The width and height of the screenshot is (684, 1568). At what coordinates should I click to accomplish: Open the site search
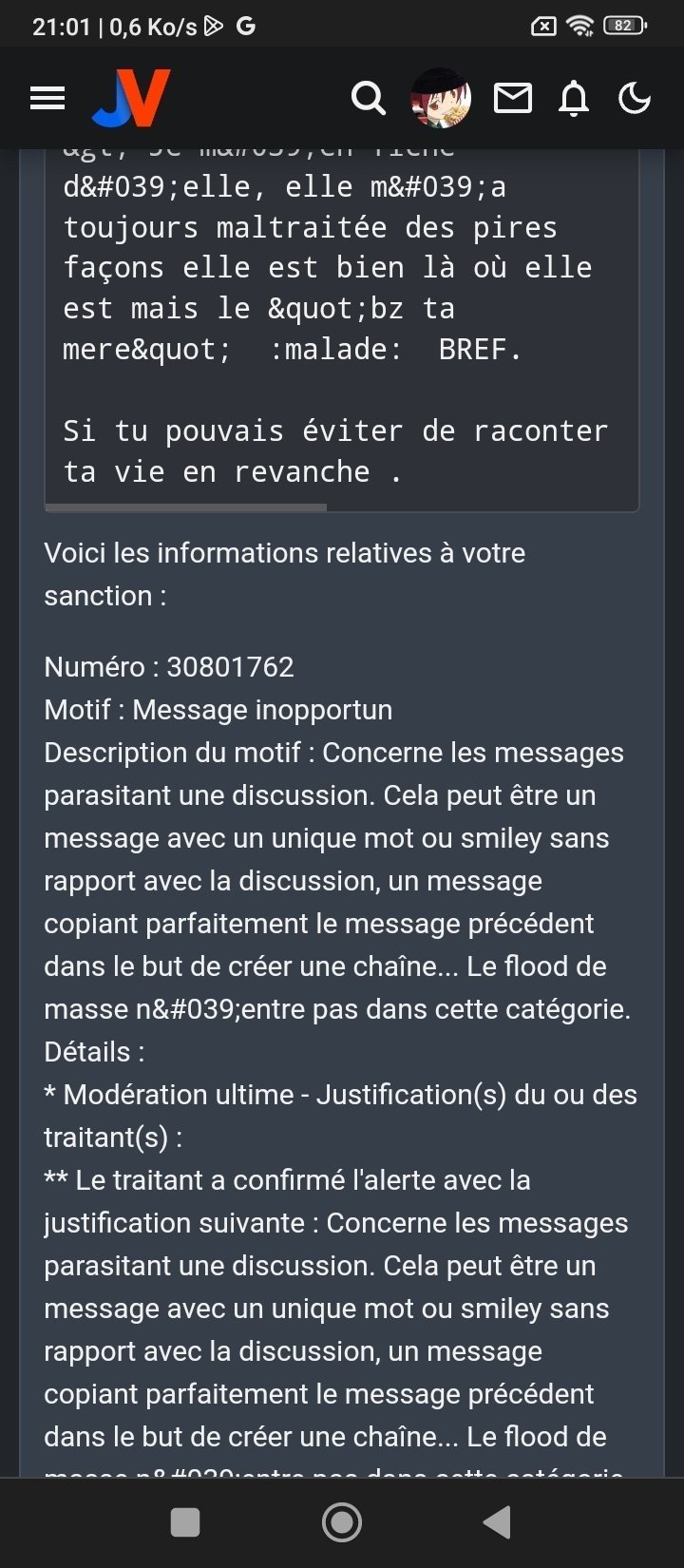point(368,98)
